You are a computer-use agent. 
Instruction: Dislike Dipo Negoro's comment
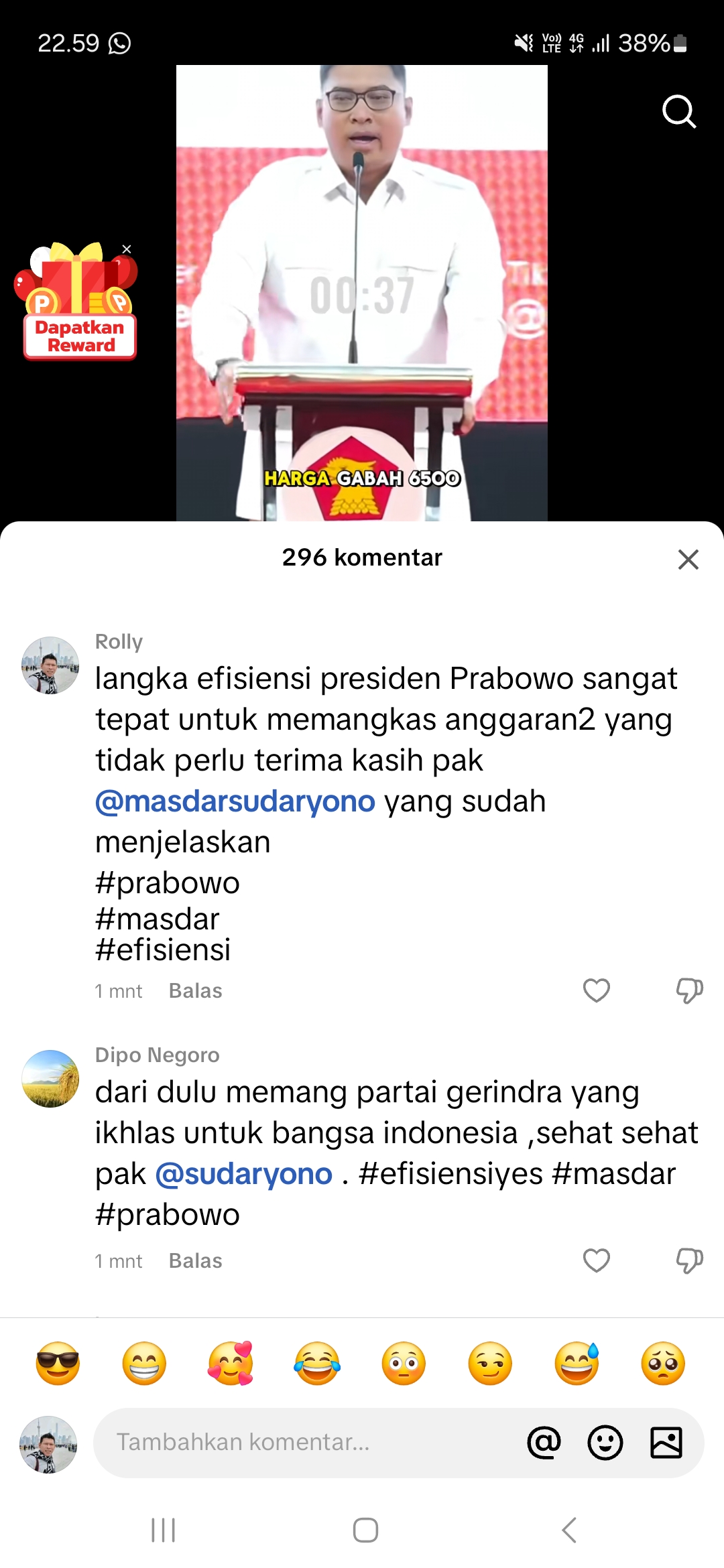click(689, 1260)
